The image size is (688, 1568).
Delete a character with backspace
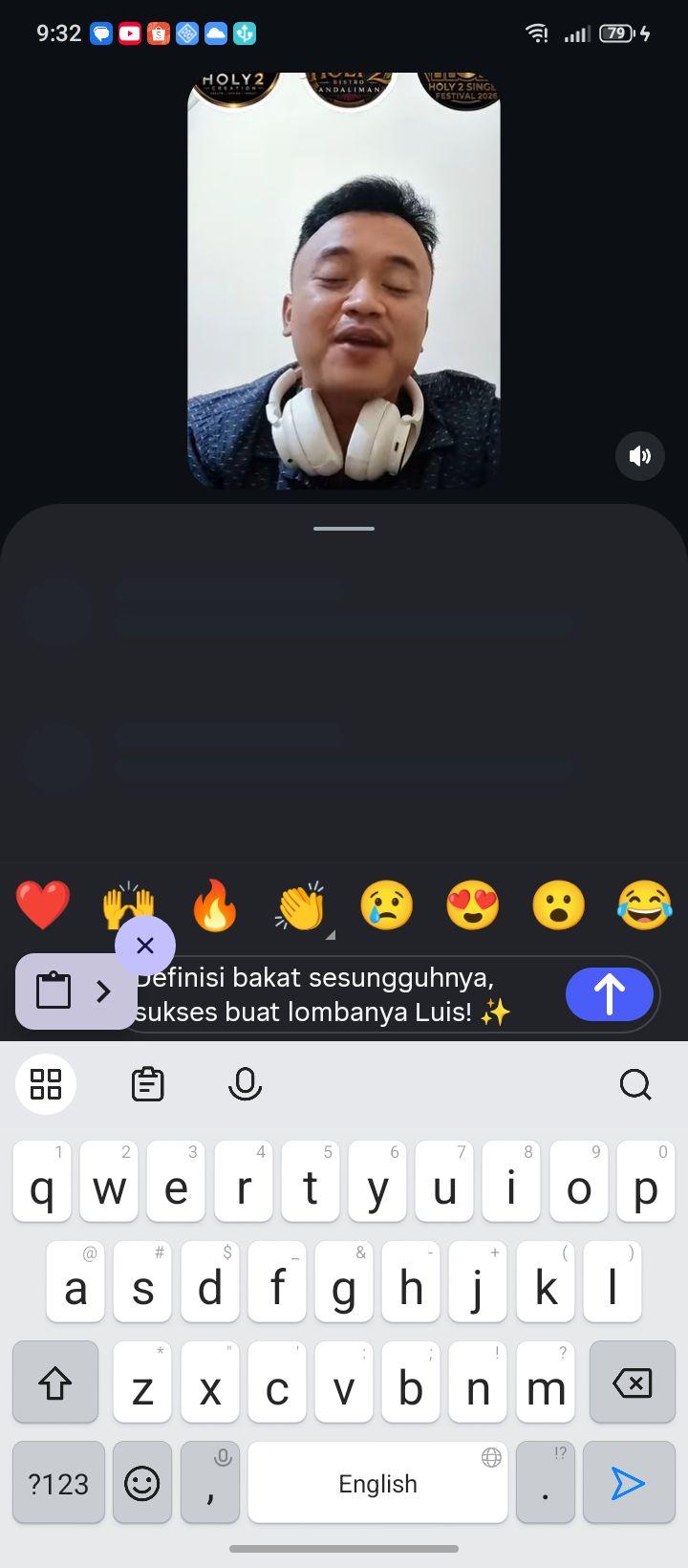(632, 1382)
